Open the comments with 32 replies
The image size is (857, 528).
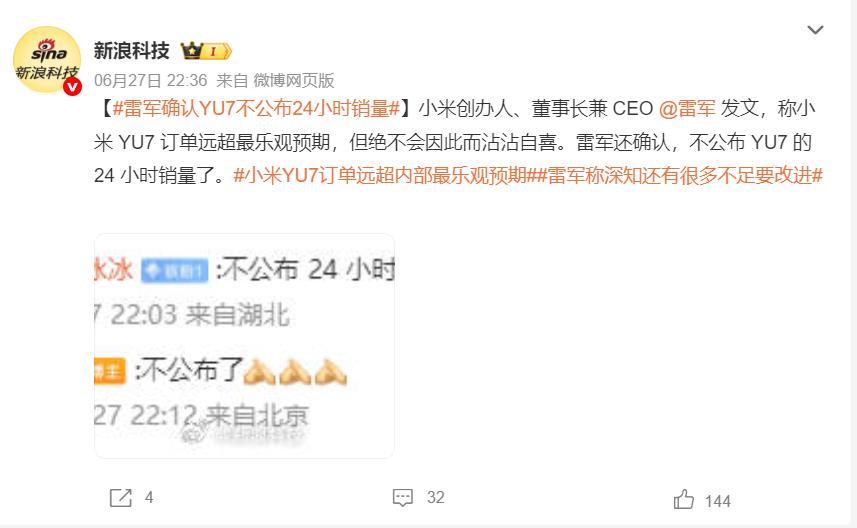pyautogui.click(x=418, y=498)
